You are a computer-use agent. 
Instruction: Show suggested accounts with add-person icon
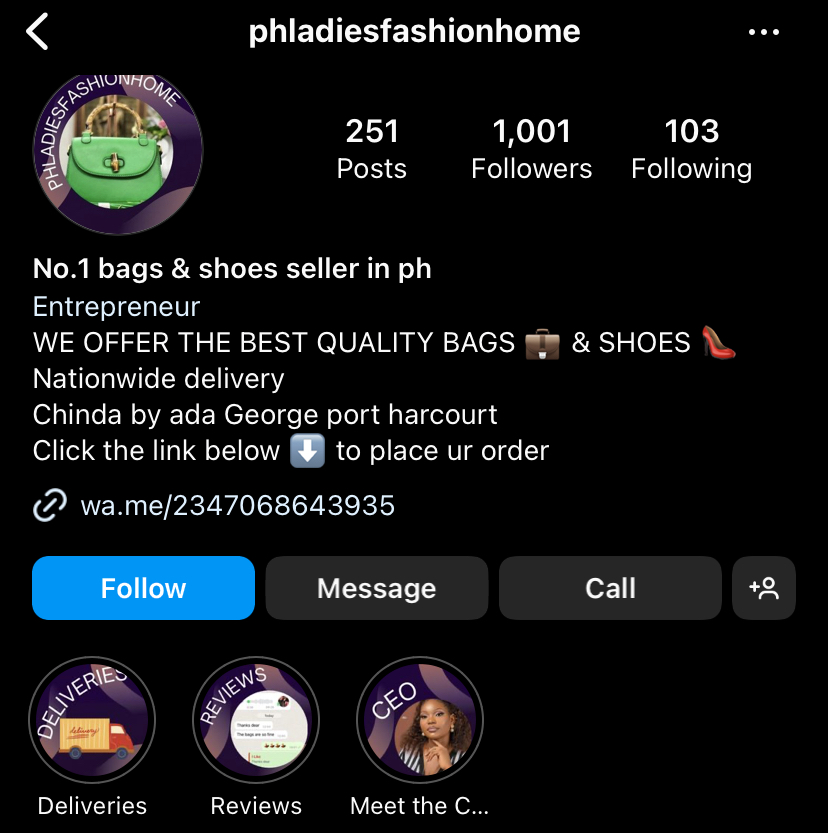tap(764, 588)
